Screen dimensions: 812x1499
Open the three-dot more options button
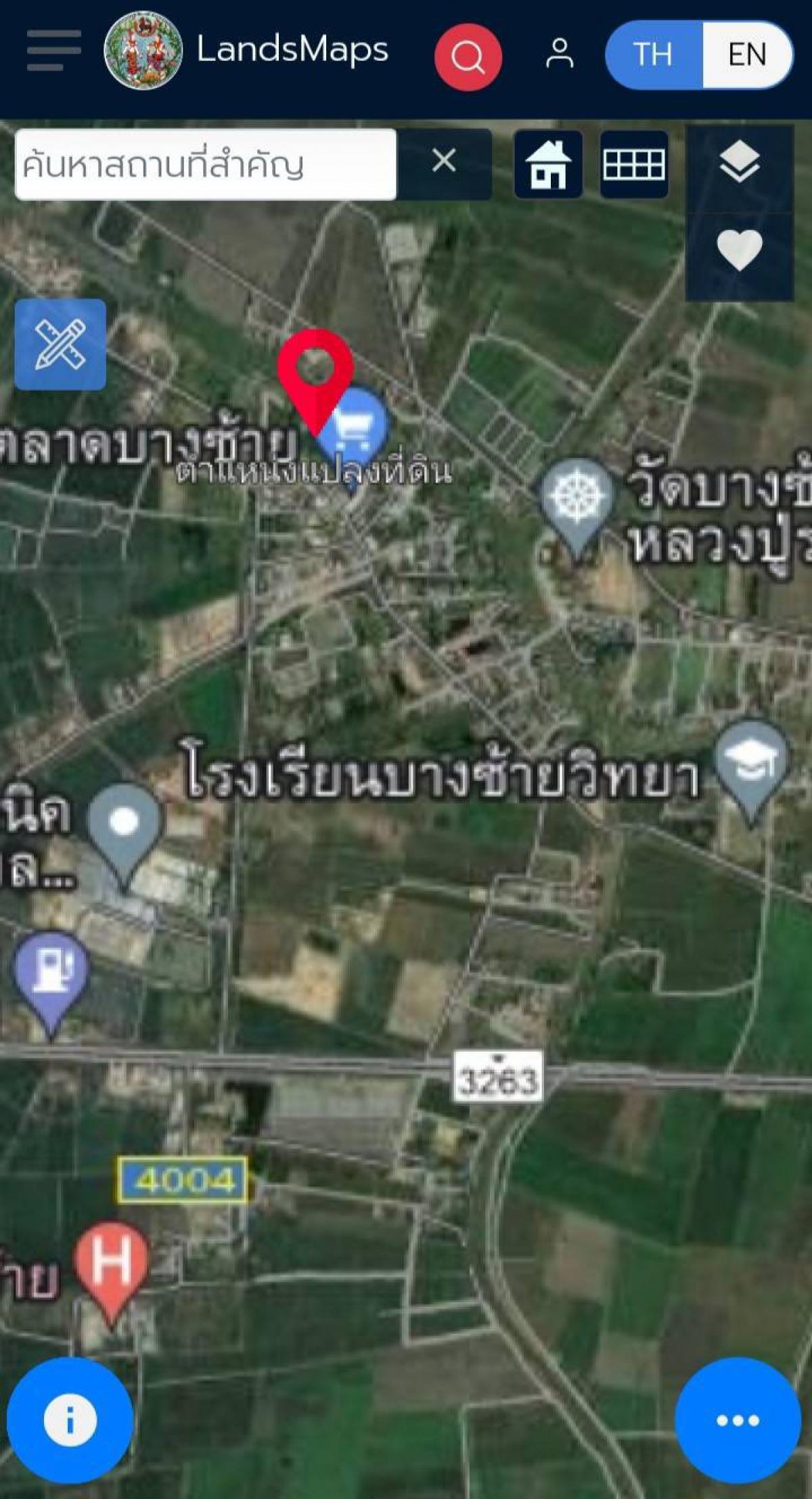tap(738, 1420)
